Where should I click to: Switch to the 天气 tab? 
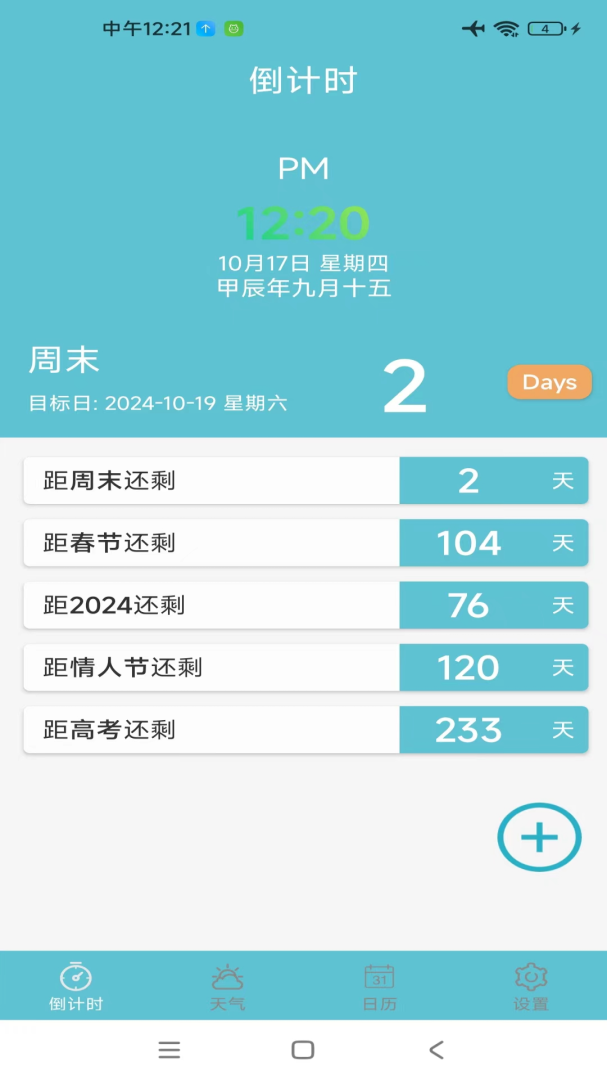[227, 986]
